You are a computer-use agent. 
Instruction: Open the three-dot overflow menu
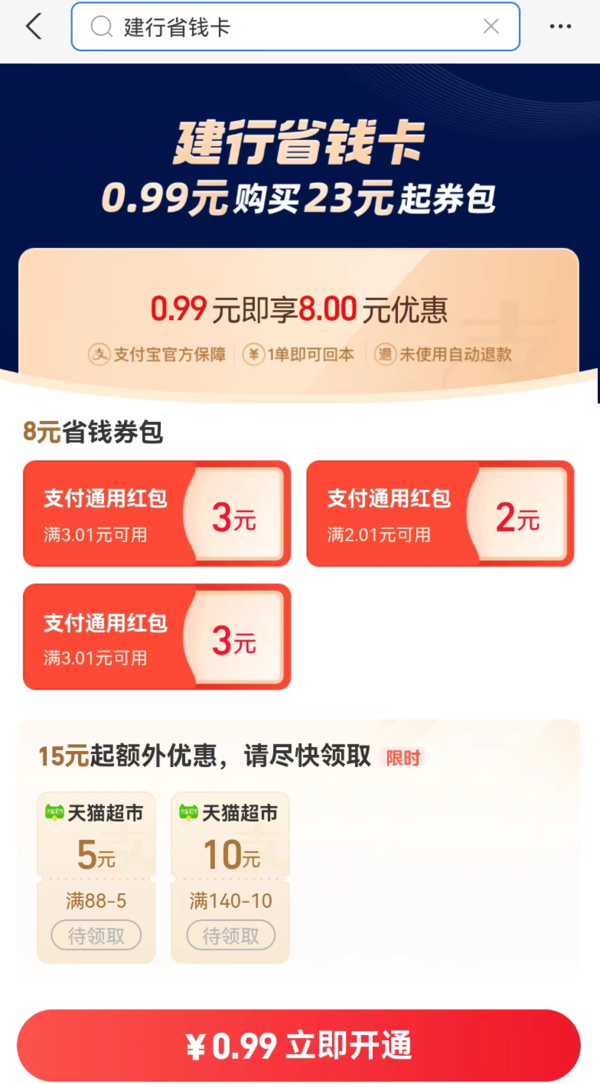pos(561,27)
